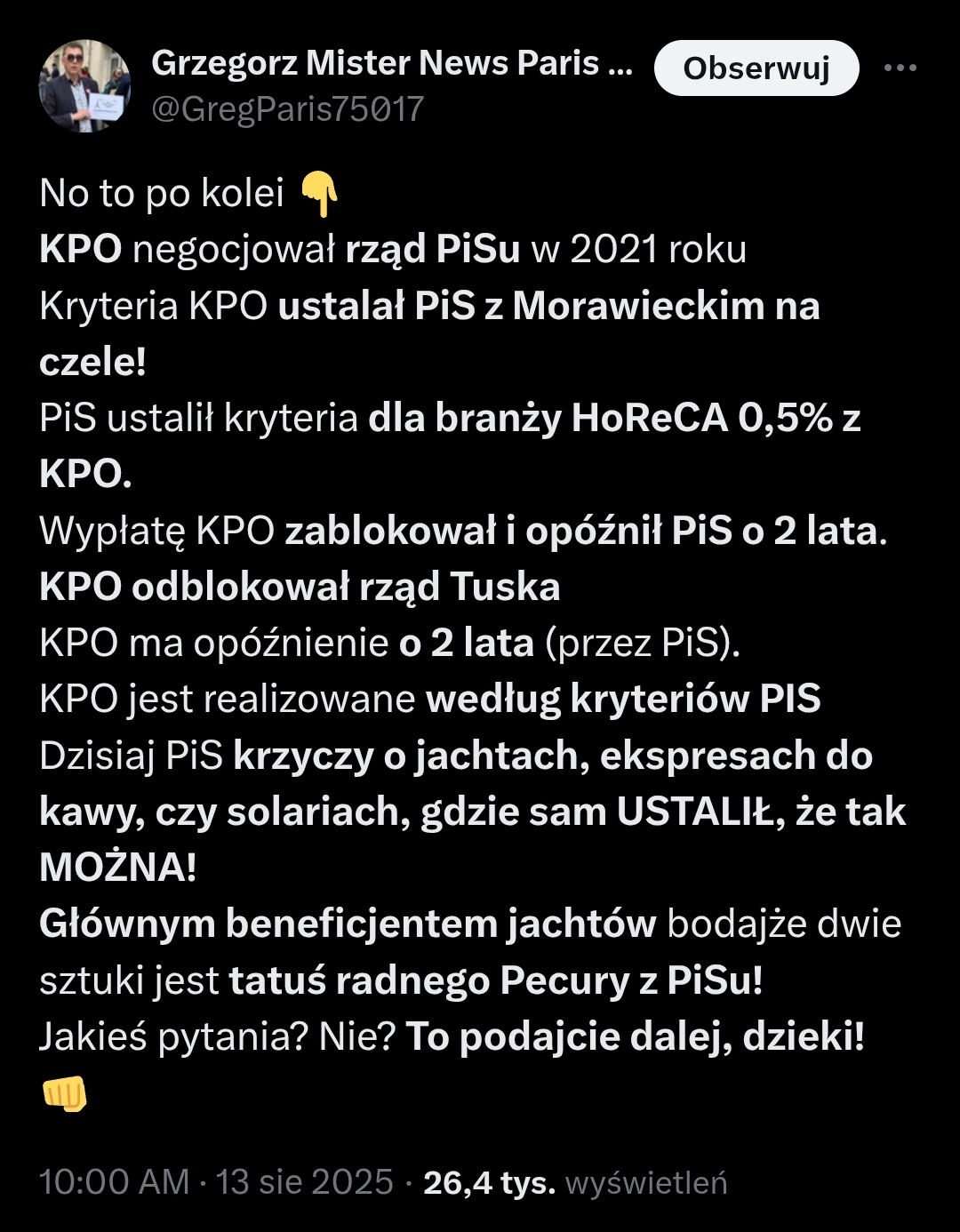Open Grzegorz Mister News Paris profile picture
Screen dimensions: 960x1232
click(84, 86)
